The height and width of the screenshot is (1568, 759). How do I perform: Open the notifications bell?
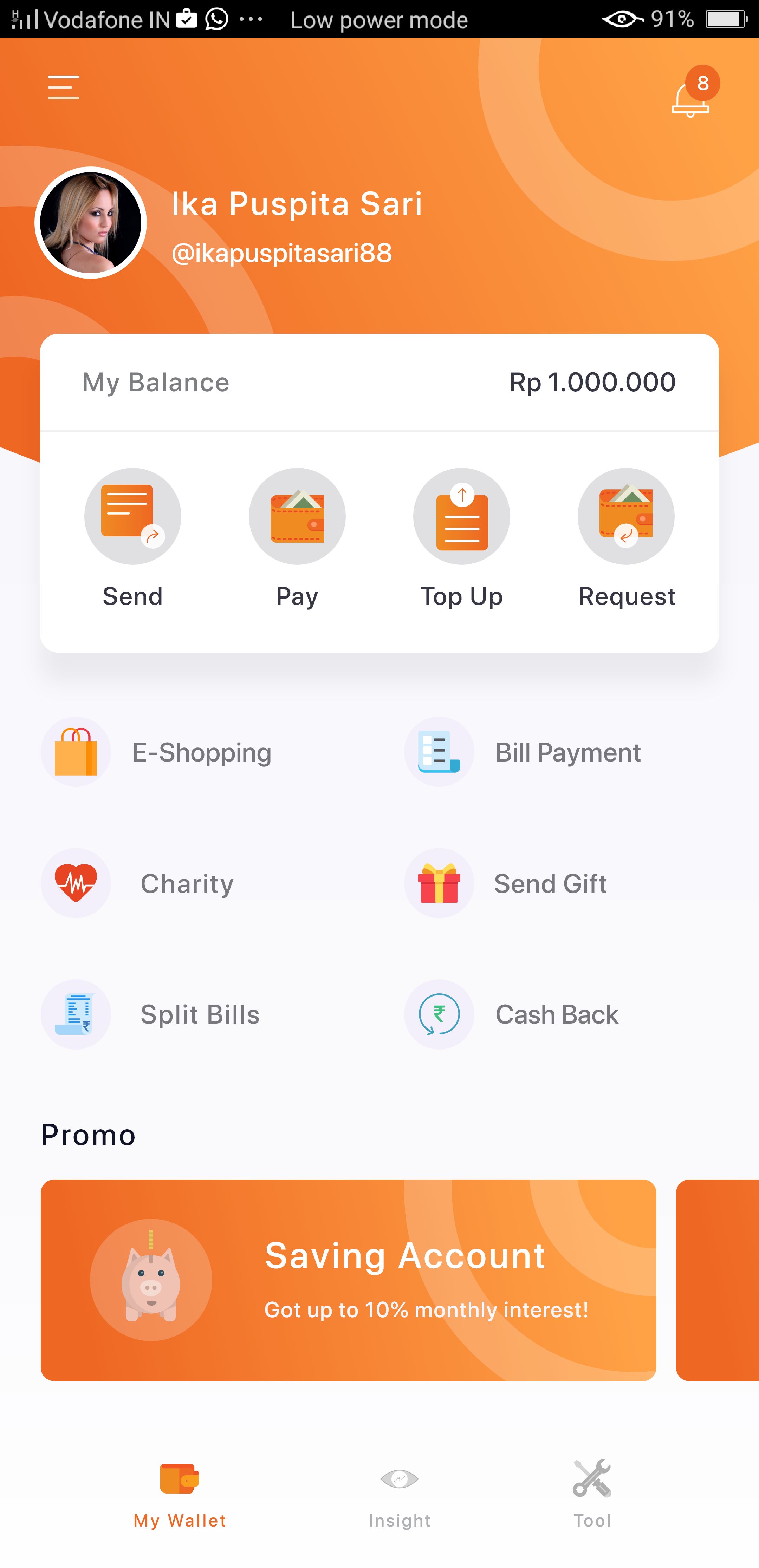point(691,98)
